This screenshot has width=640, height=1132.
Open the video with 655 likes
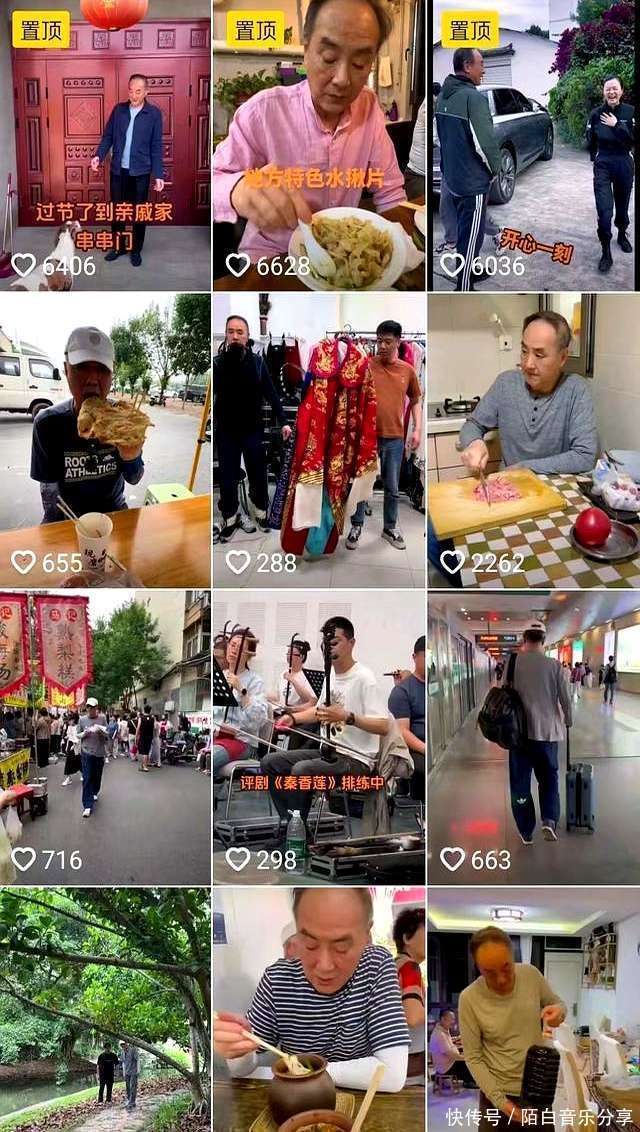[x=105, y=440]
